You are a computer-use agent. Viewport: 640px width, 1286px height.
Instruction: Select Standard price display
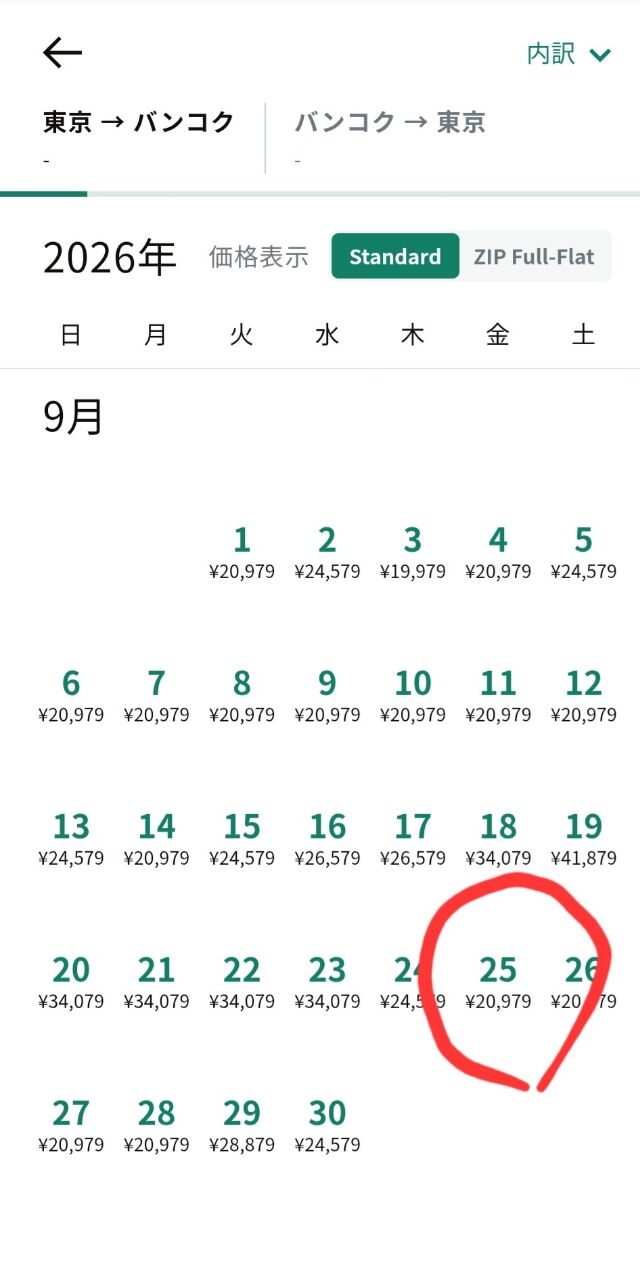[395, 257]
